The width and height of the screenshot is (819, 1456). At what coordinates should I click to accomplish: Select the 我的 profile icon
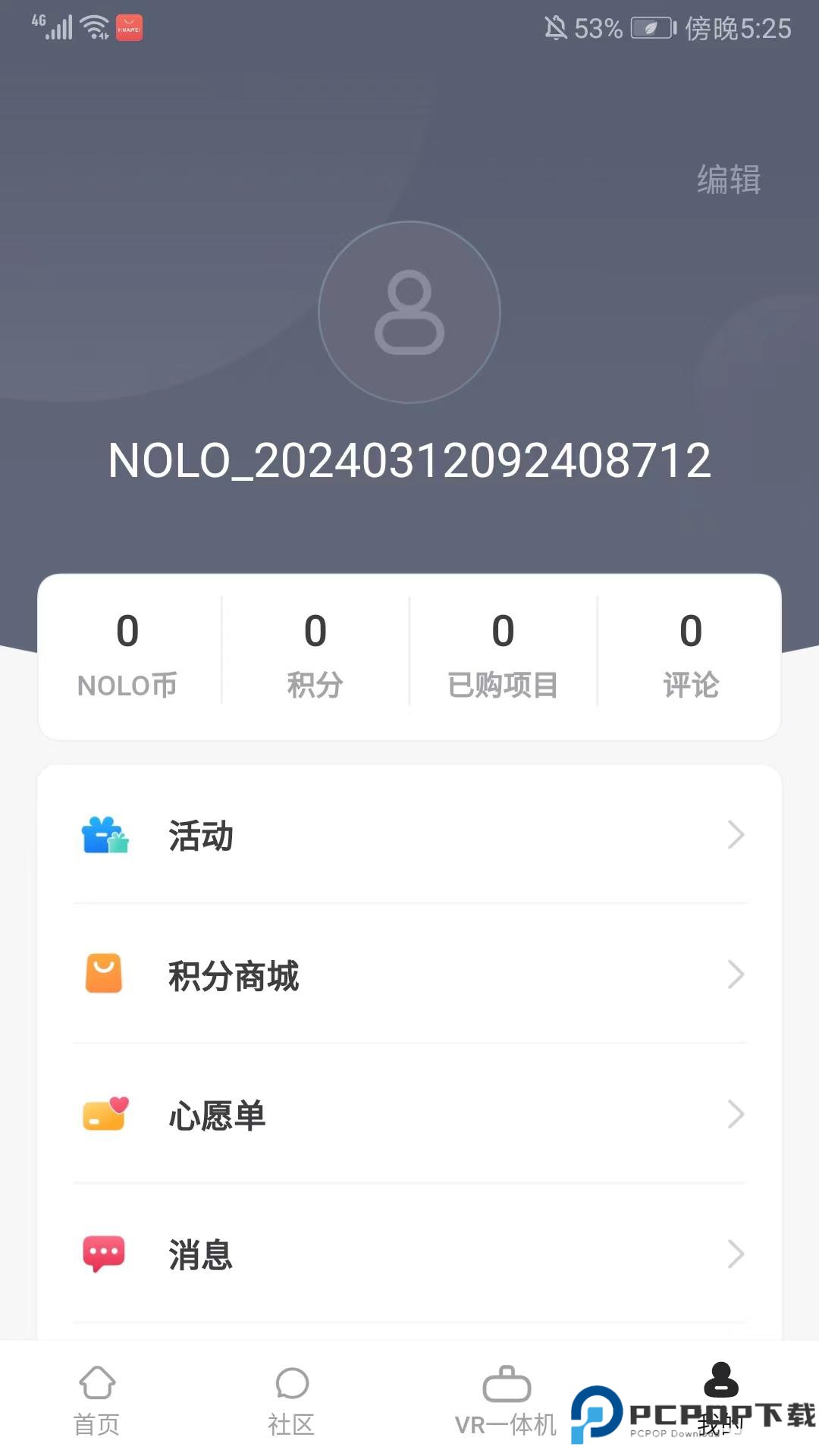click(720, 1394)
